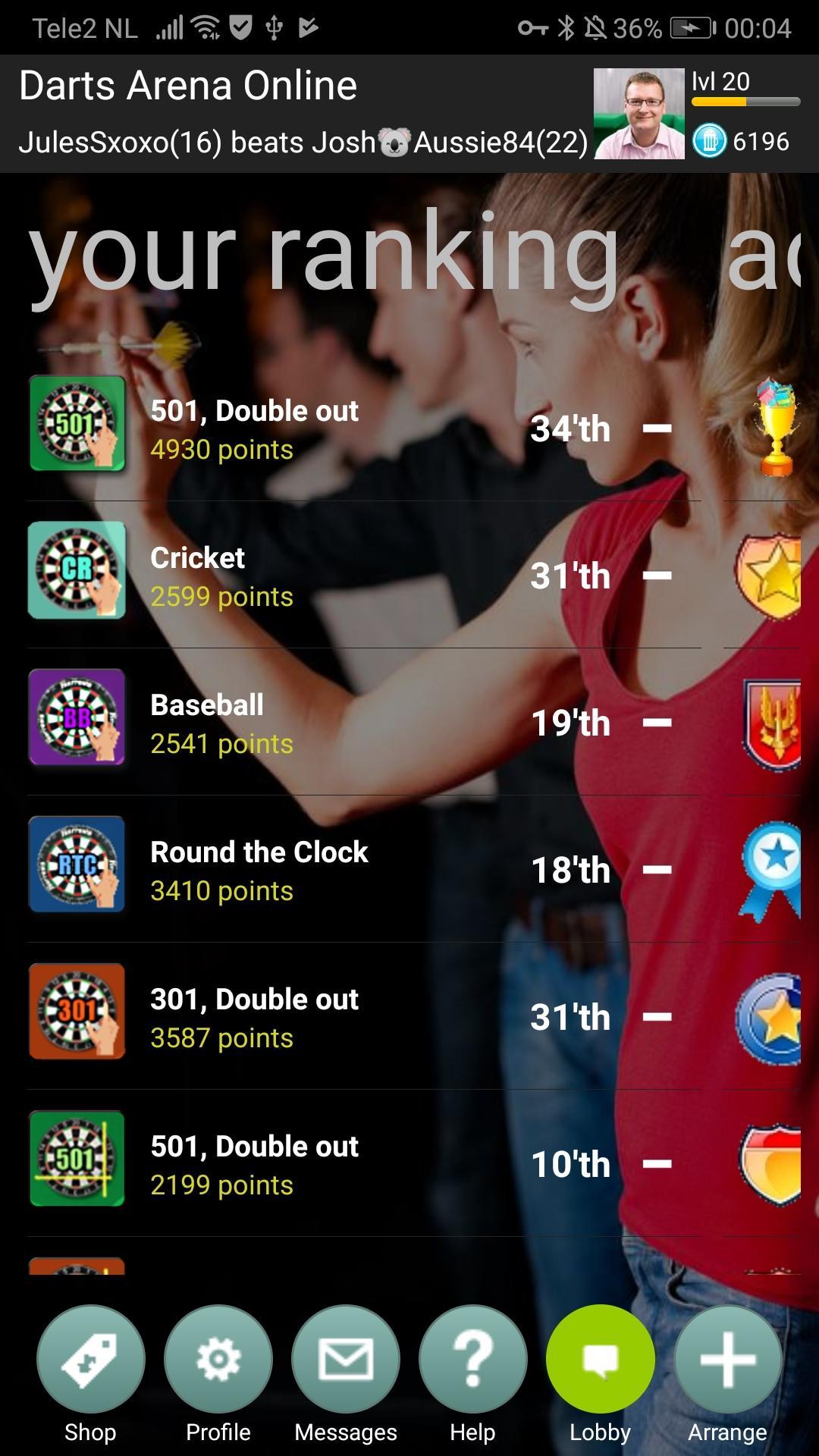The height and width of the screenshot is (1456, 819).
Task: Open the Help section
Action: (x=472, y=1360)
